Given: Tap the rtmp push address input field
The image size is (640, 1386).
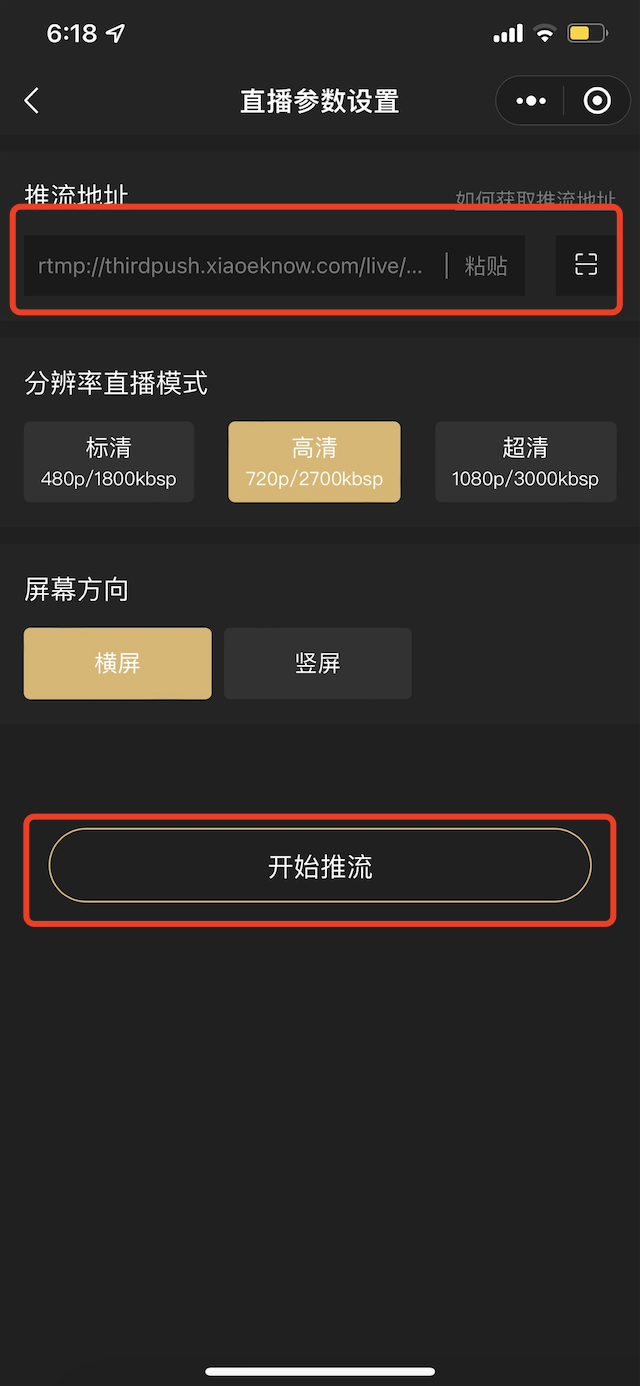Looking at the screenshot, I should [230, 266].
